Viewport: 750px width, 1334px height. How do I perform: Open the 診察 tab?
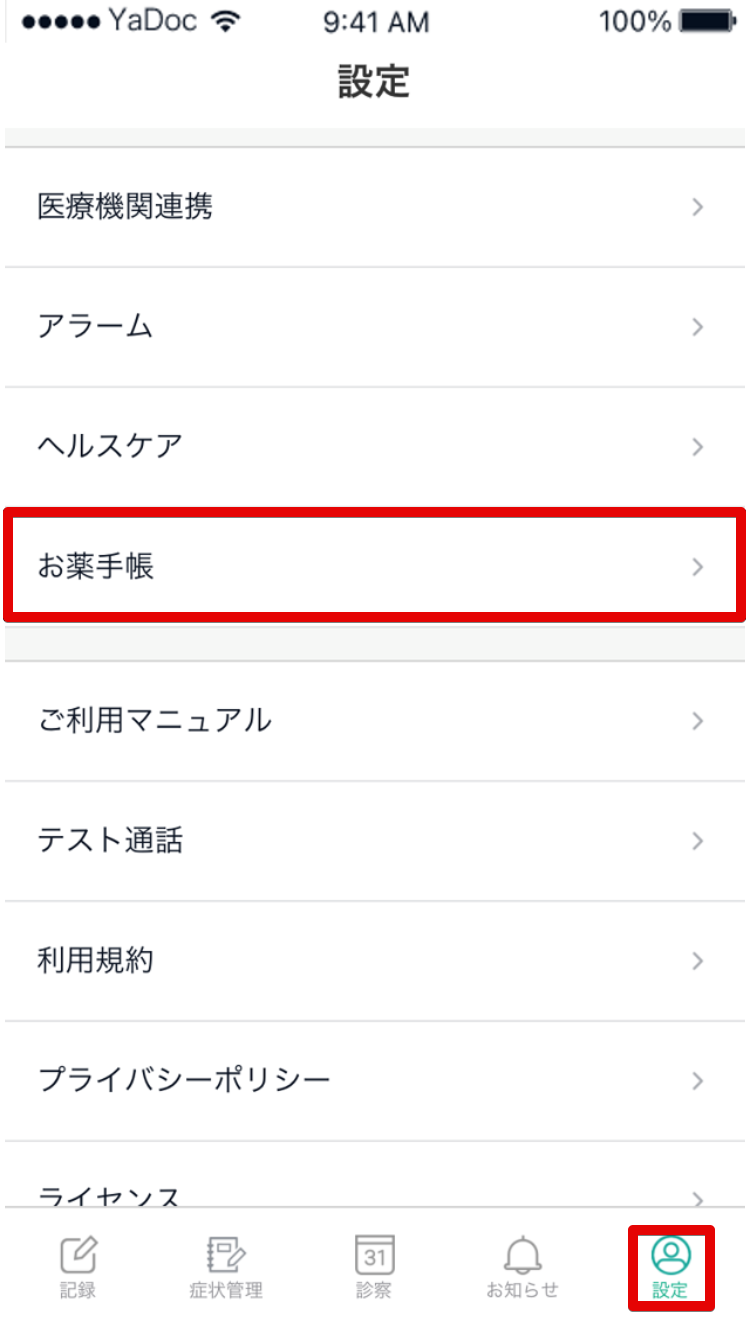click(x=375, y=1268)
